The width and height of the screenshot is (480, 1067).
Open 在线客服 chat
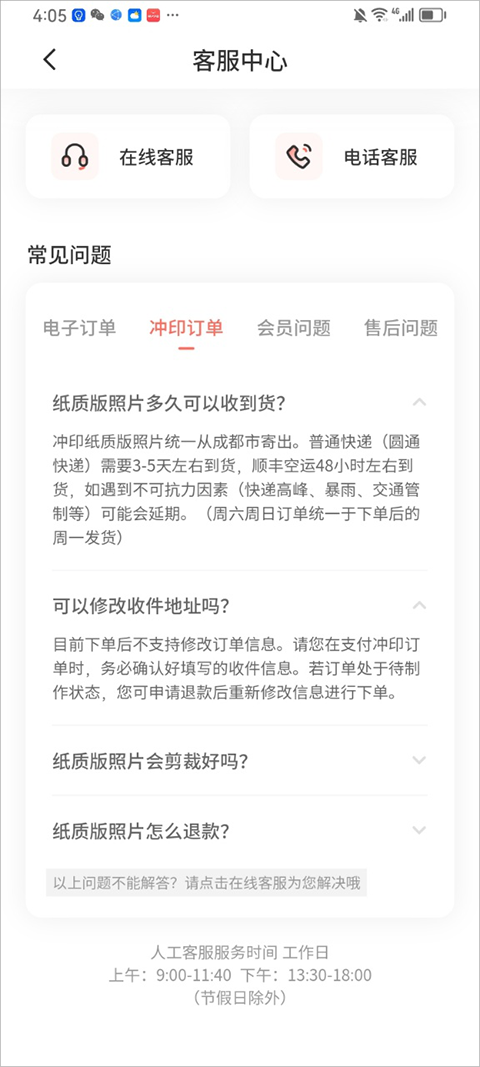[128, 157]
